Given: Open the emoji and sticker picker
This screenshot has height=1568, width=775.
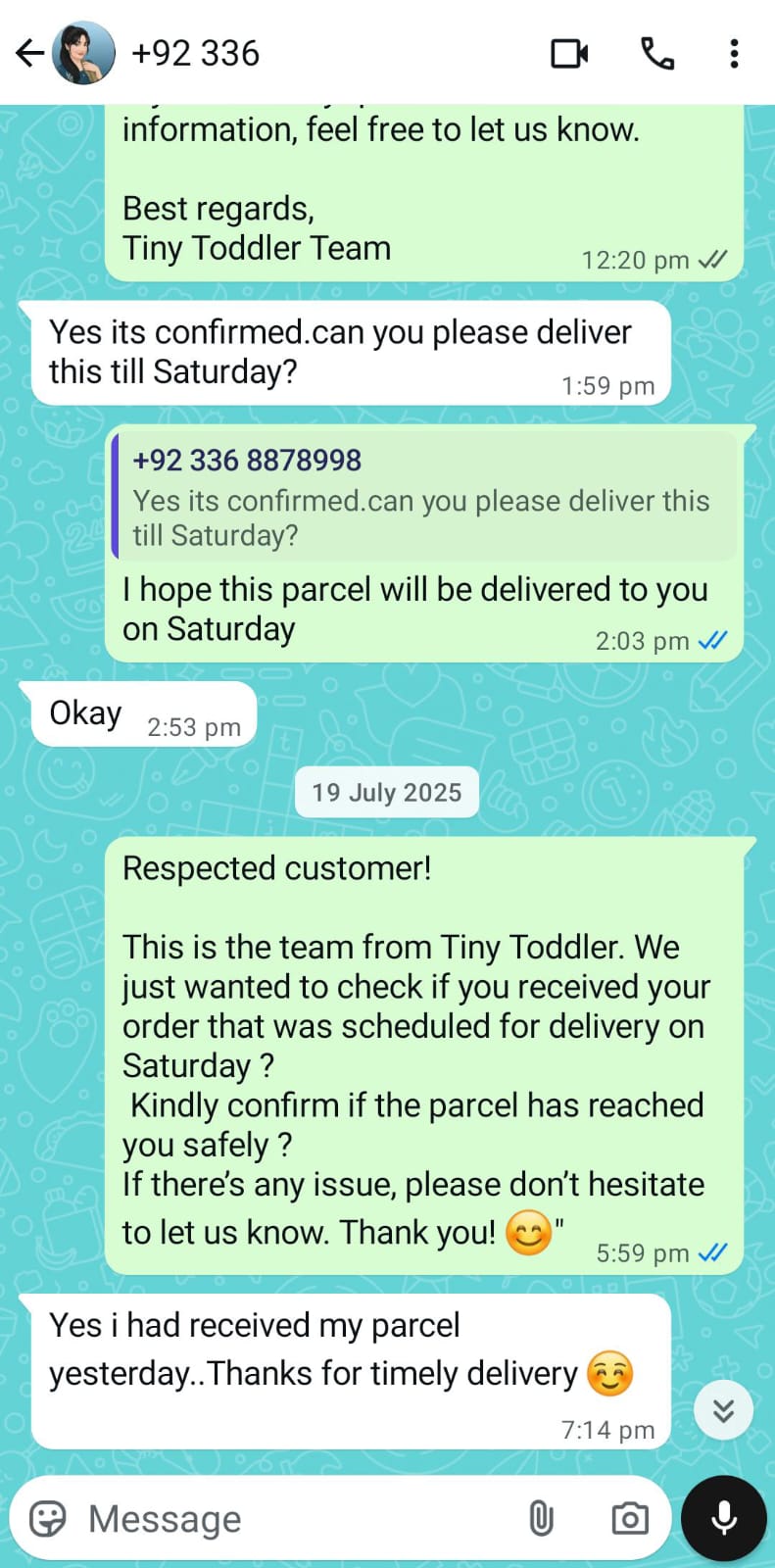Looking at the screenshot, I should point(47,1519).
